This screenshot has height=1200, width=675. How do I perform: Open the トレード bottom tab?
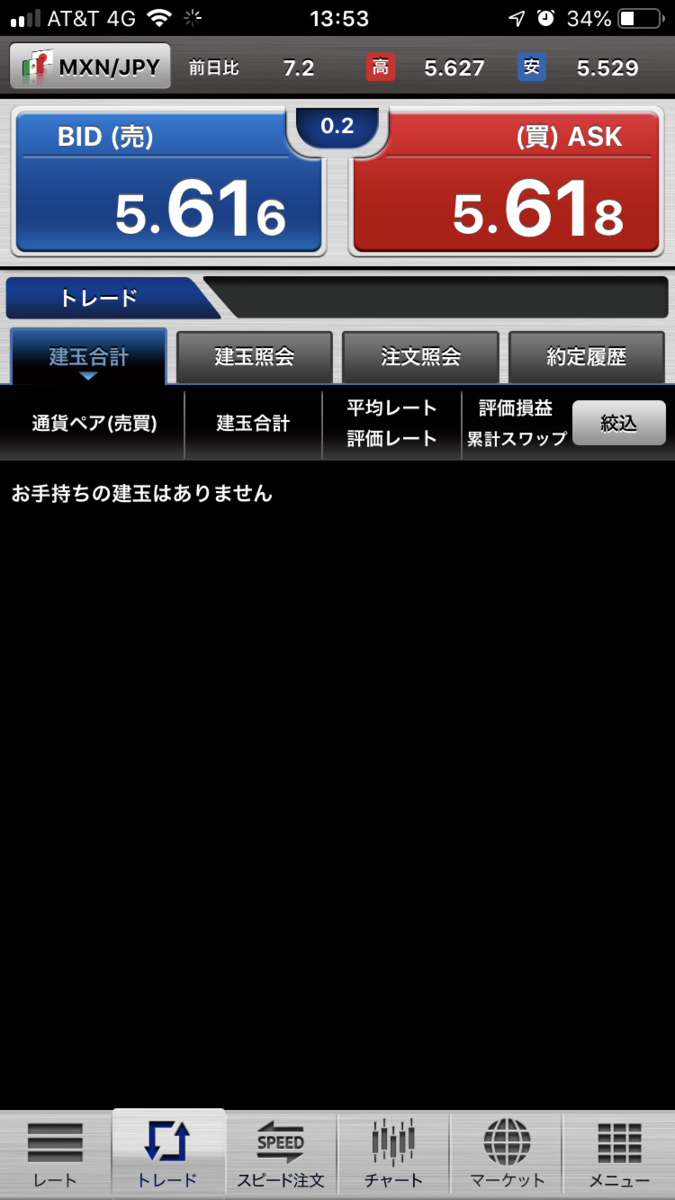[x=168, y=1155]
